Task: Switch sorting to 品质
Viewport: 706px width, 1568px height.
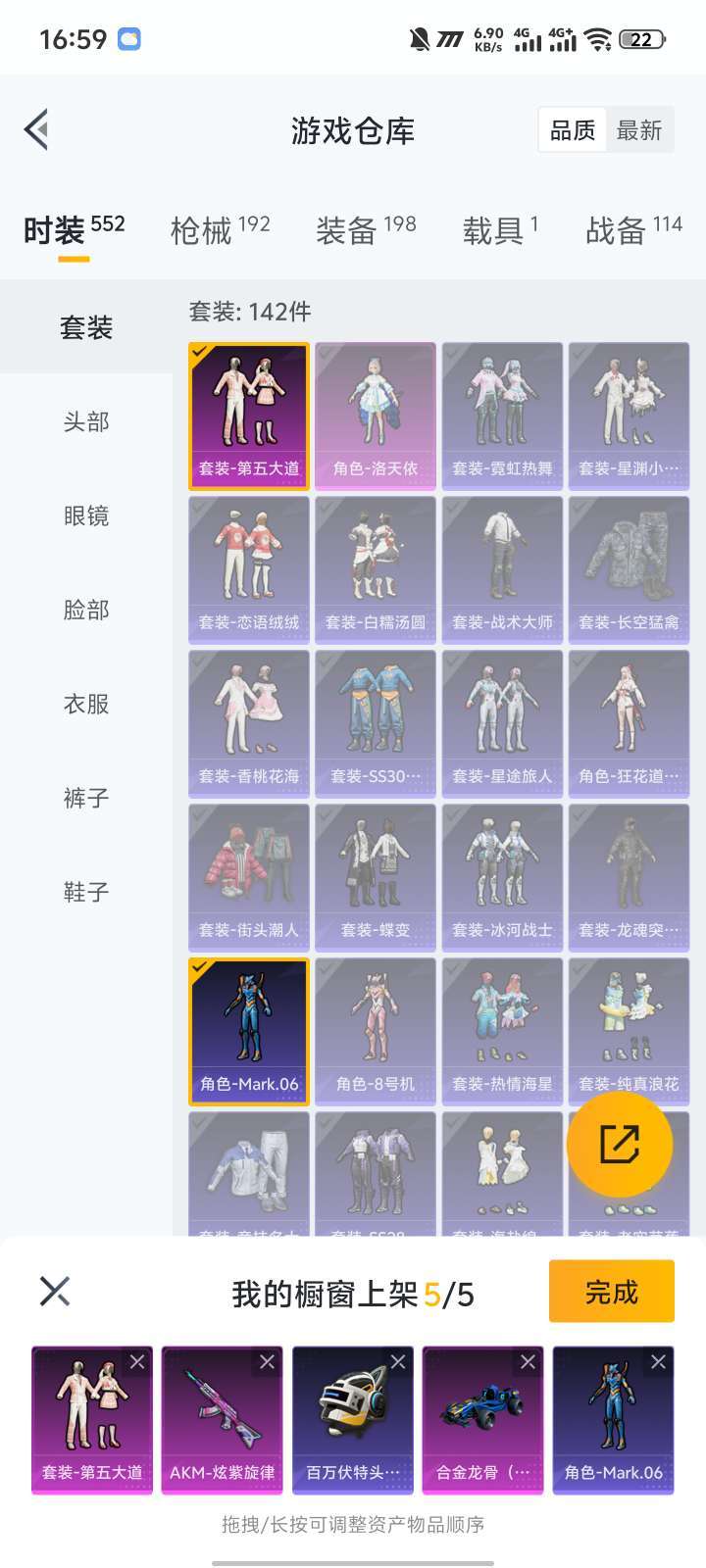Action: [x=573, y=130]
